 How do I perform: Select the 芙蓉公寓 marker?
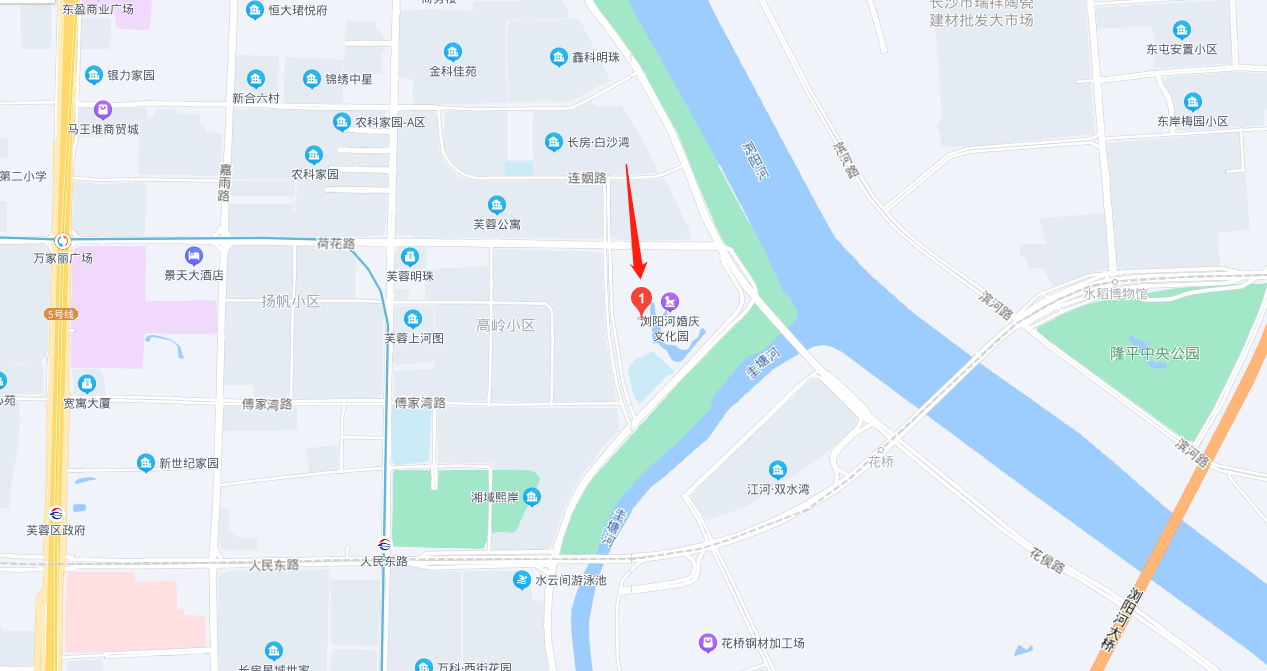click(x=496, y=205)
